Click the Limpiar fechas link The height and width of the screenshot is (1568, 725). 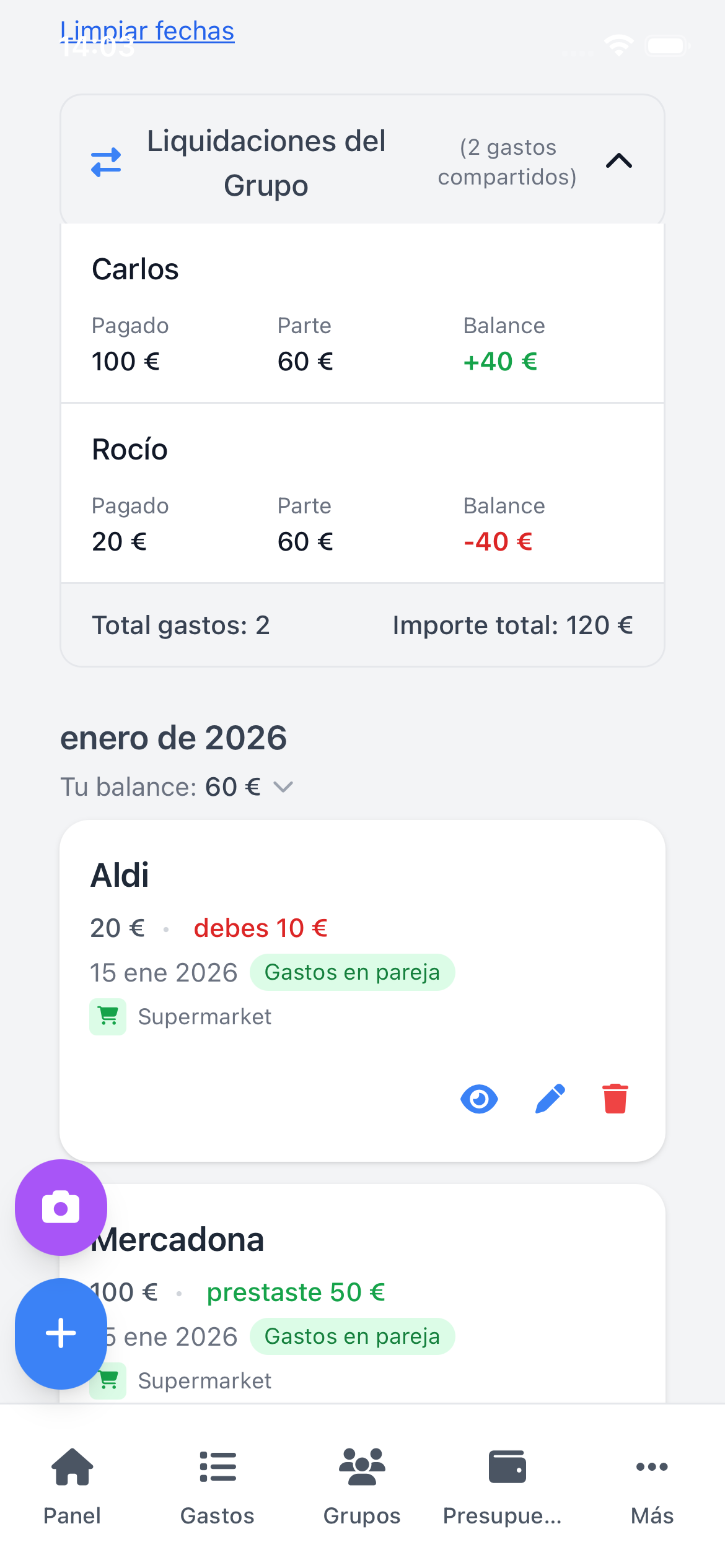(x=147, y=30)
